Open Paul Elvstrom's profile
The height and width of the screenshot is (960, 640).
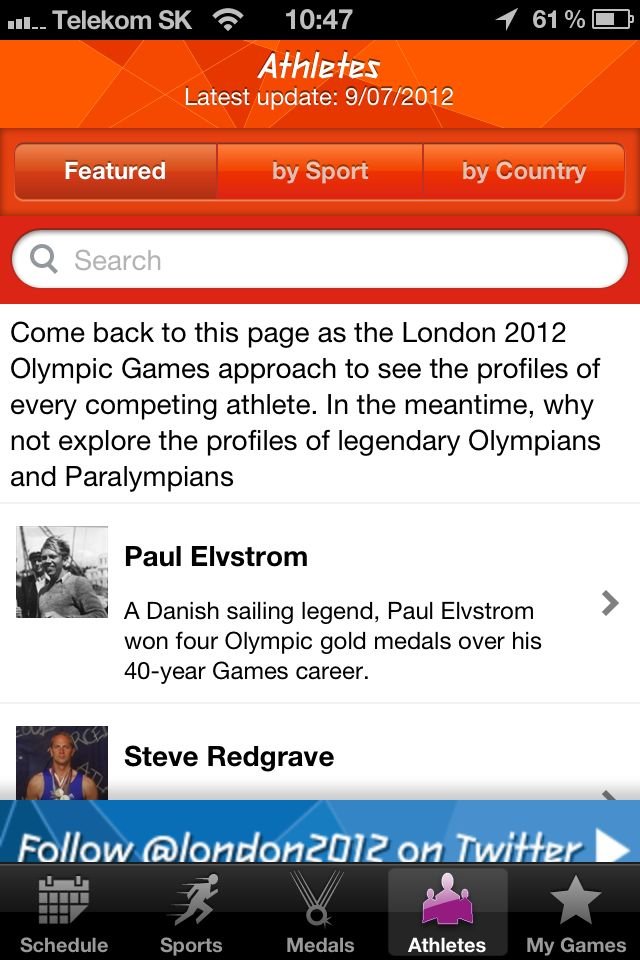coord(320,603)
